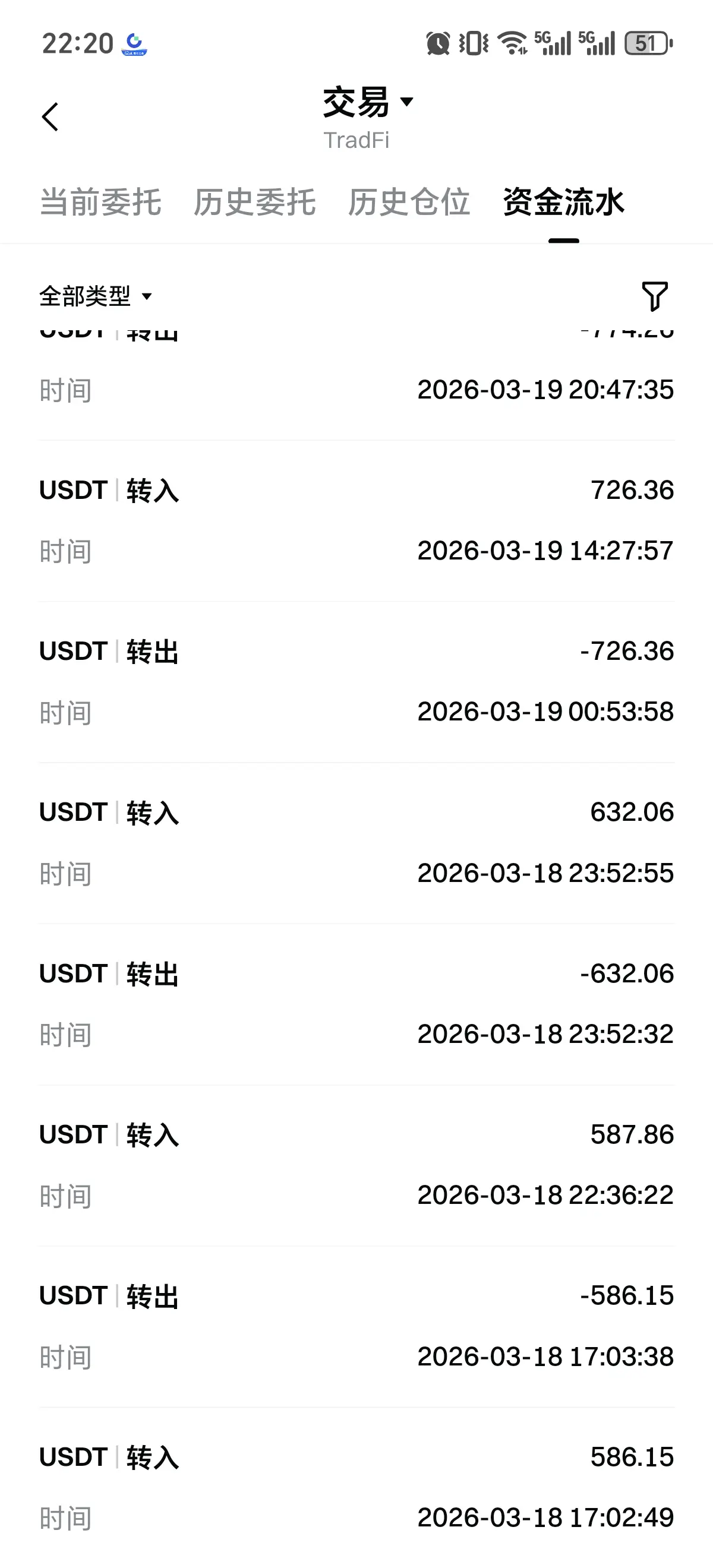Switch to the 当前委托 tab
713x1568 pixels.
coord(100,202)
